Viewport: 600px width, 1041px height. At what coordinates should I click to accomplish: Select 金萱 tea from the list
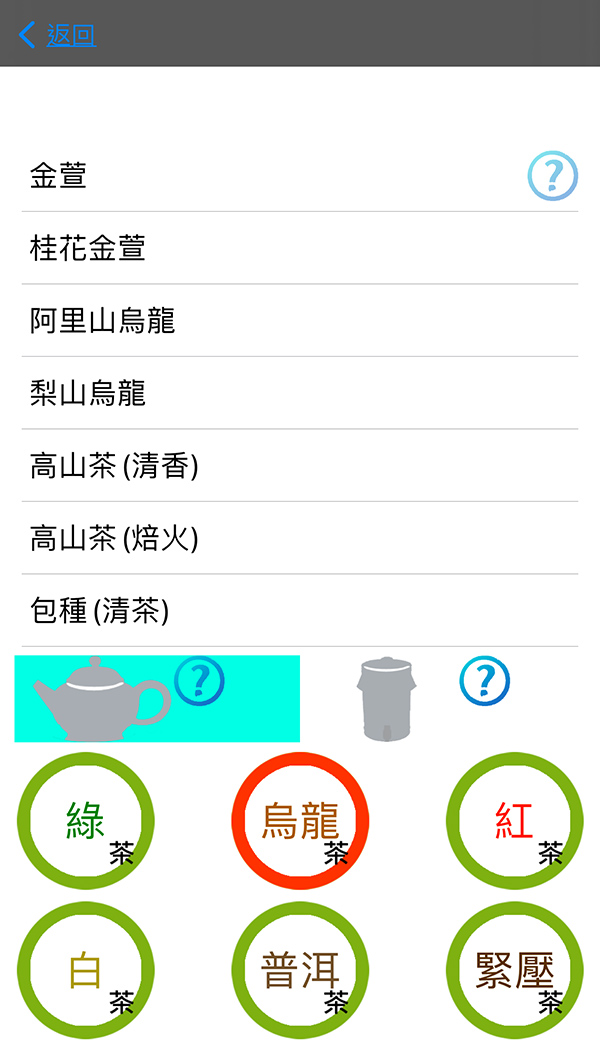coord(300,176)
